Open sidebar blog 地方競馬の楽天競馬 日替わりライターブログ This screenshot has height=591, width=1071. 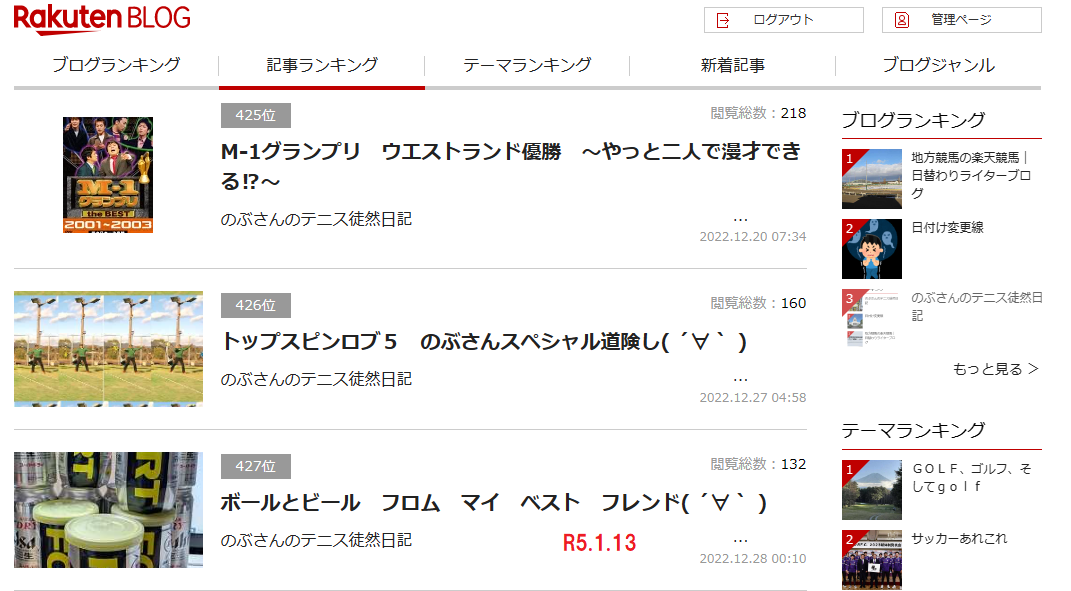971,167
